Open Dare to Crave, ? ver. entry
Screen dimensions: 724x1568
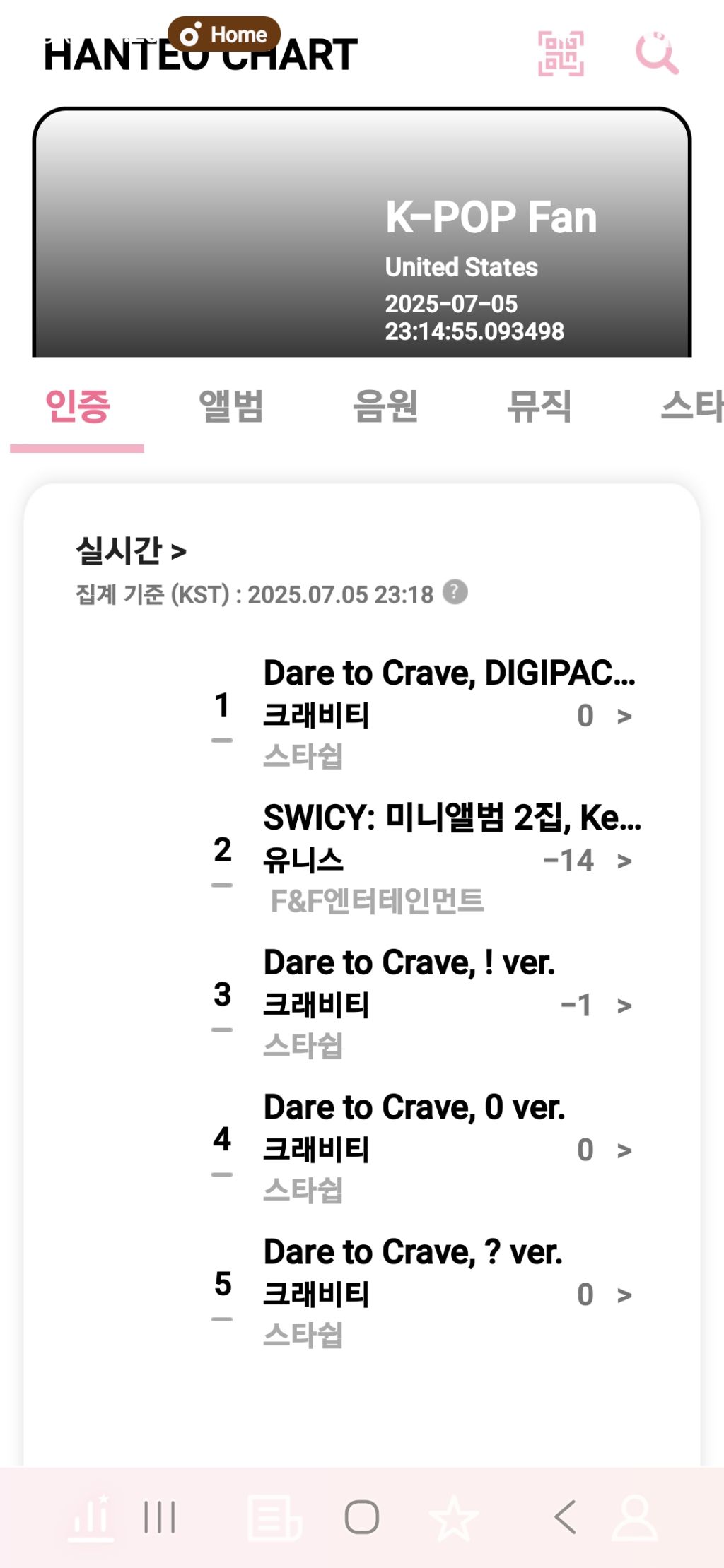(x=423, y=1294)
